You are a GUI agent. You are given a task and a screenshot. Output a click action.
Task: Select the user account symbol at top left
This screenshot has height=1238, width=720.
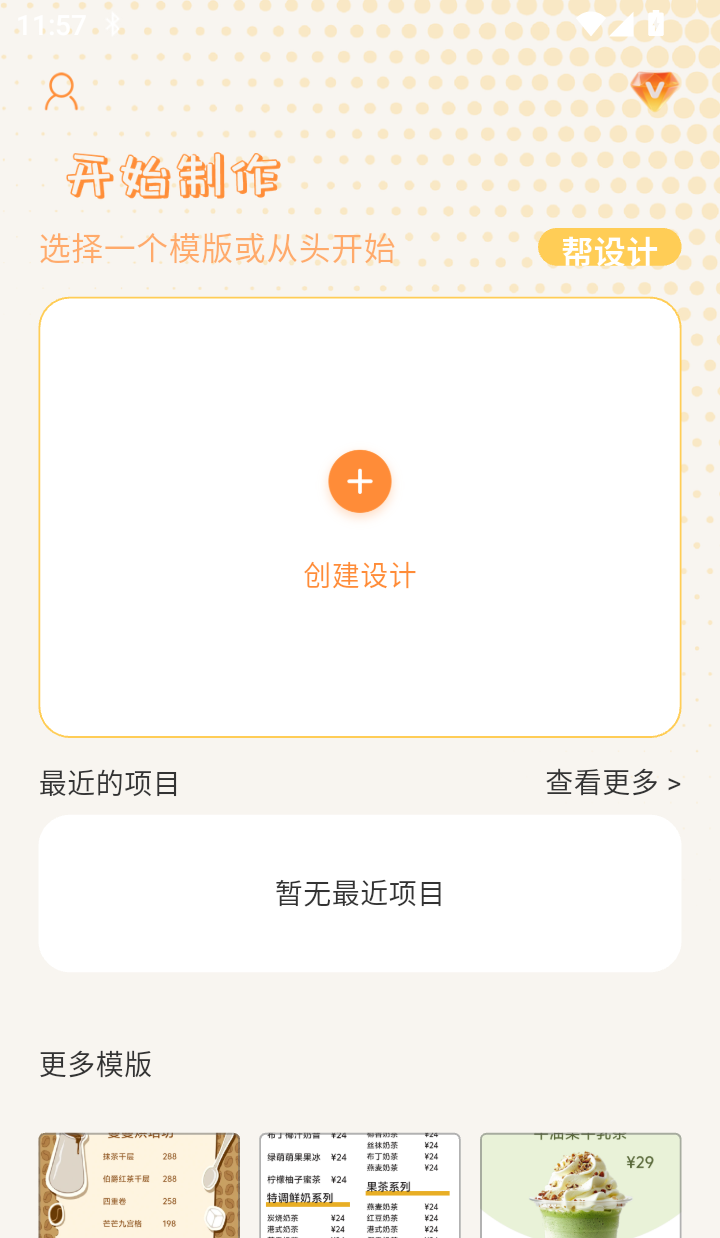pos(61,92)
